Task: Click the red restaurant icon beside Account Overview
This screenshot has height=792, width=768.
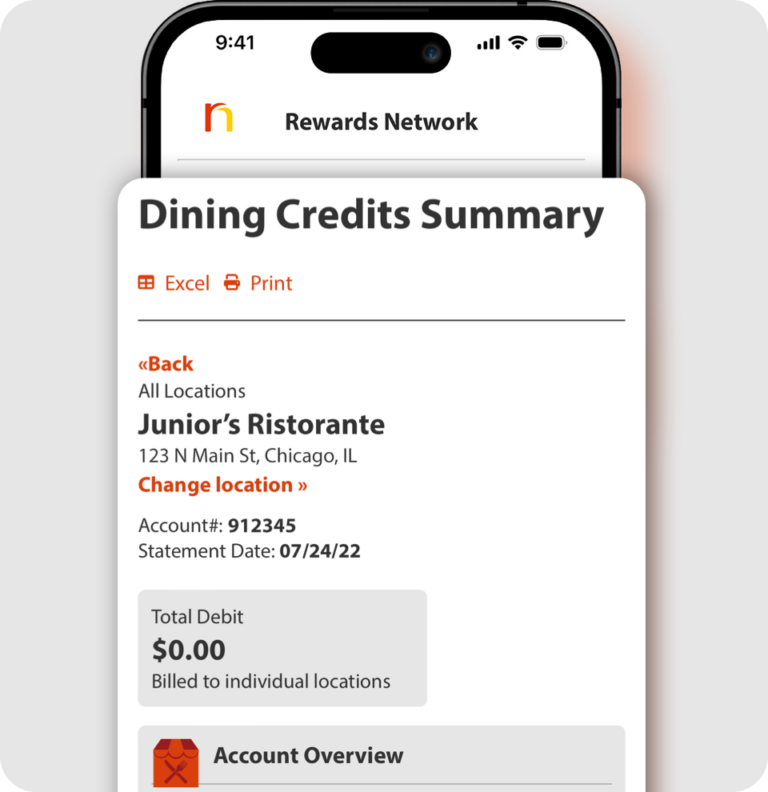Action: [x=175, y=757]
